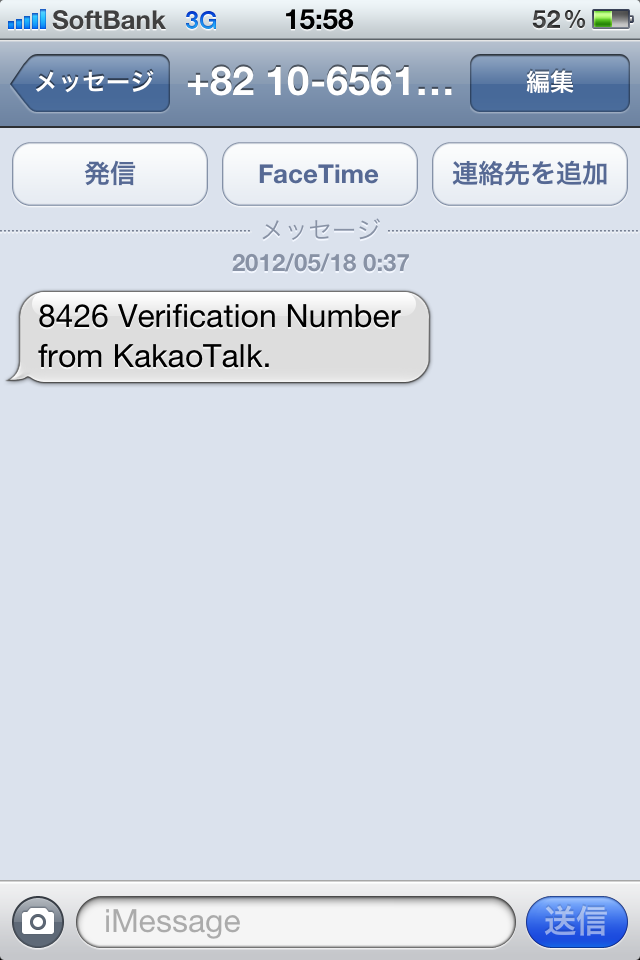Tap the 送信 send button
640x960 pixels.
click(x=576, y=921)
